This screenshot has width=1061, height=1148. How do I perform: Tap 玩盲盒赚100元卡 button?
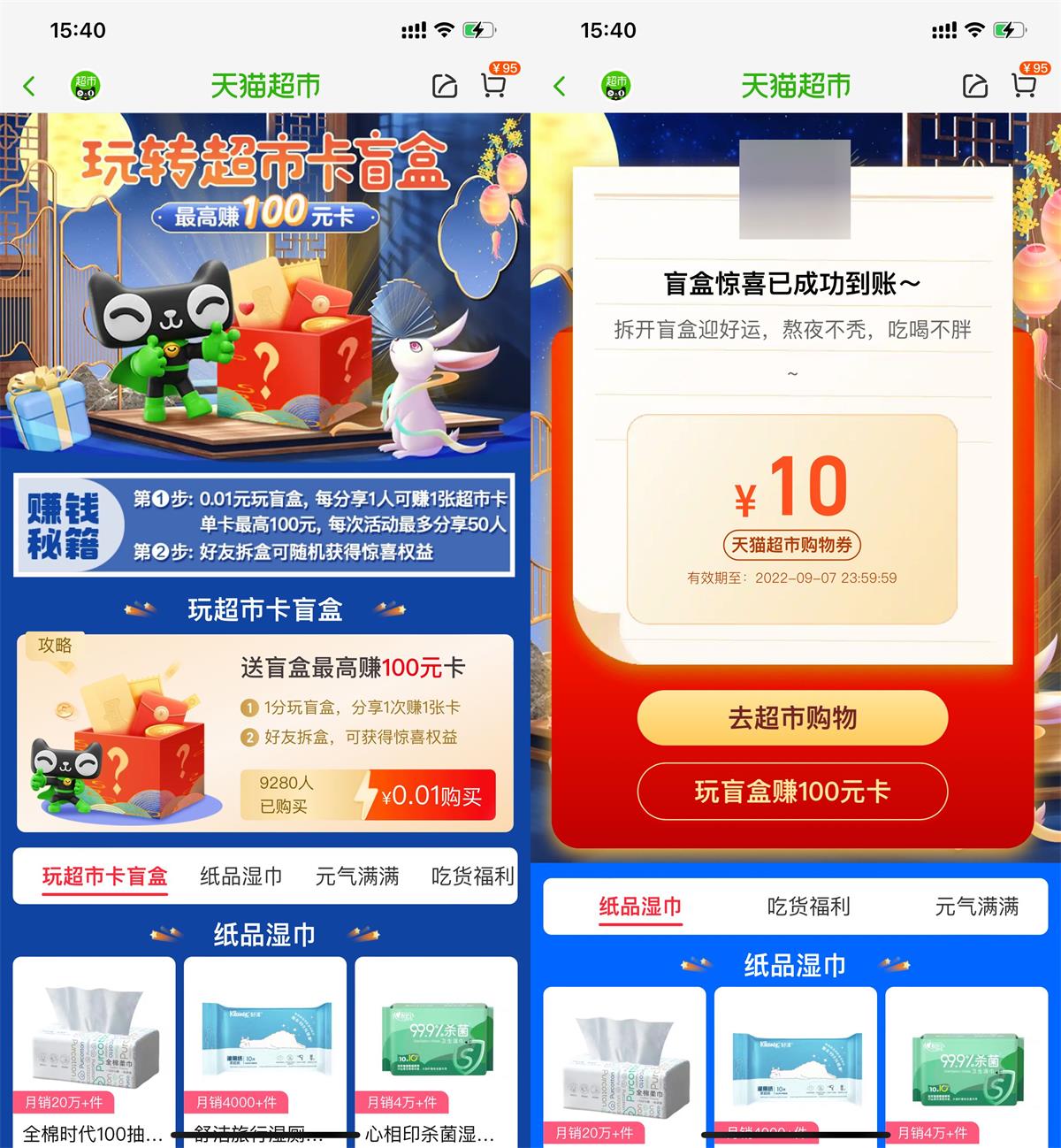click(x=792, y=792)
